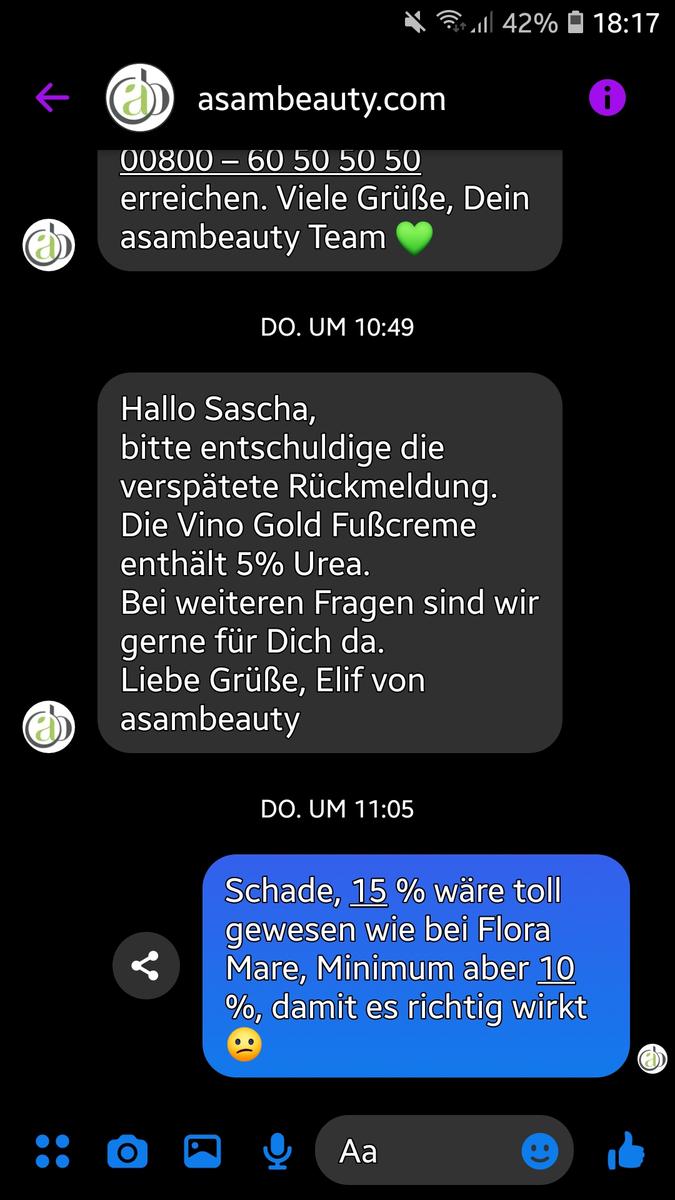Record a voice message with the microphone

coord(276,1152)
